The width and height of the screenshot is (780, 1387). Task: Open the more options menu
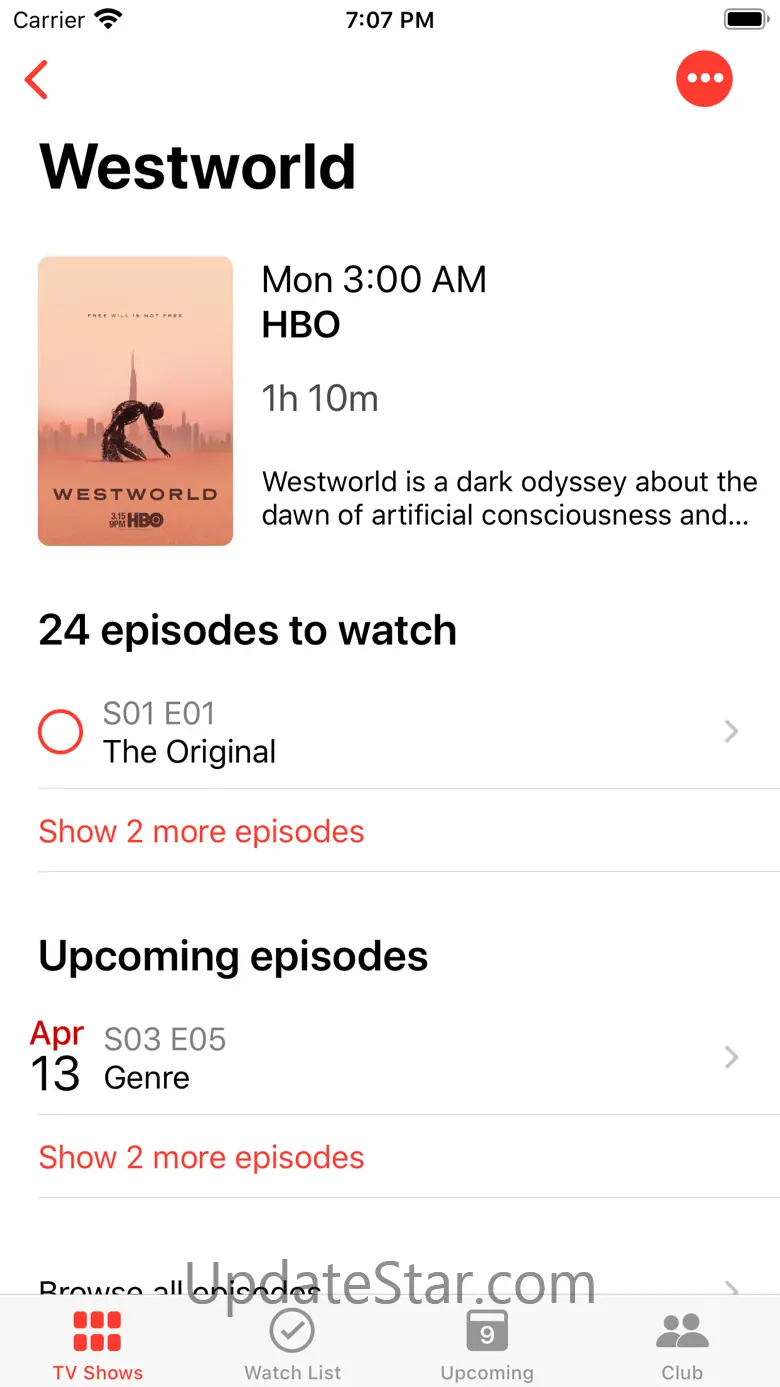pyautogui.click(x=704, y=79)
